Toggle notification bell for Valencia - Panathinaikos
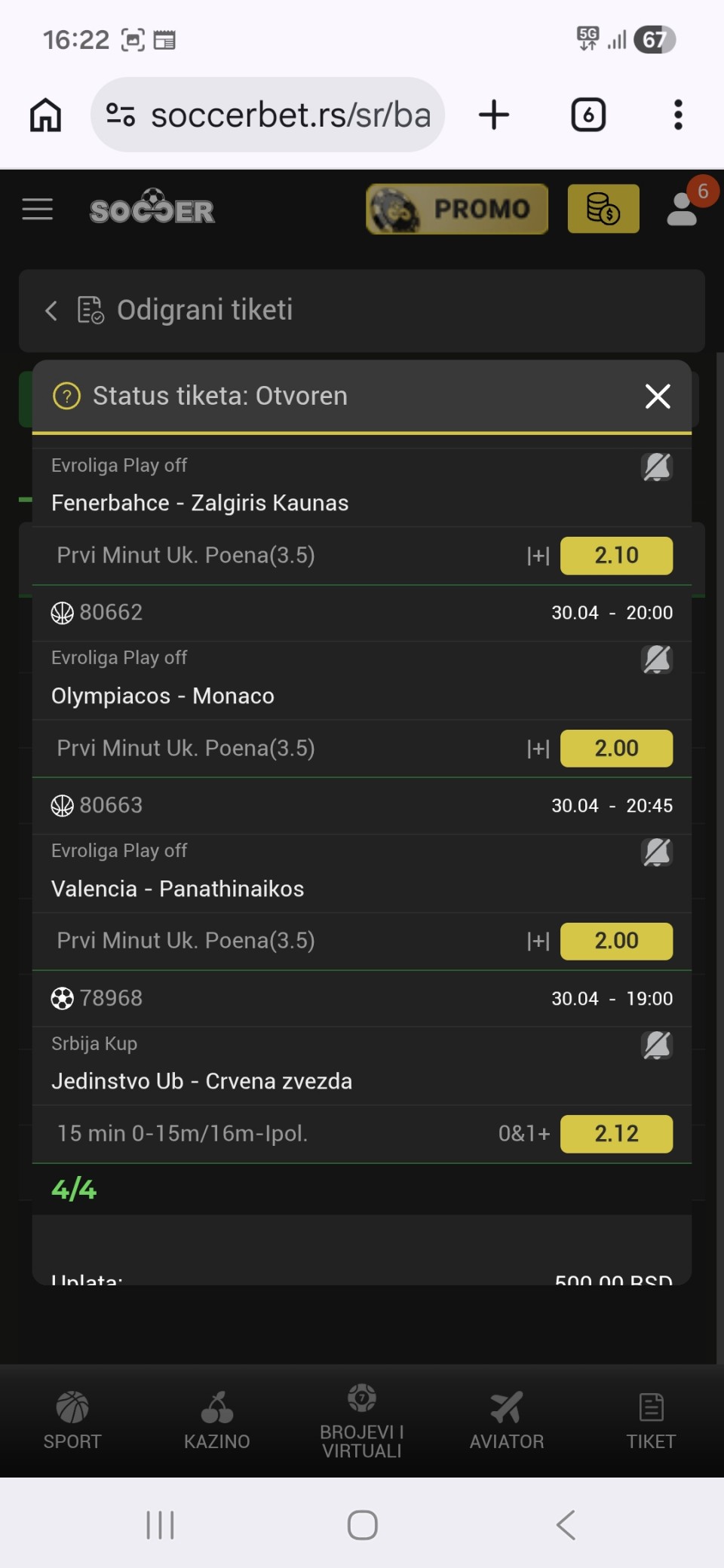 [657, 853]
